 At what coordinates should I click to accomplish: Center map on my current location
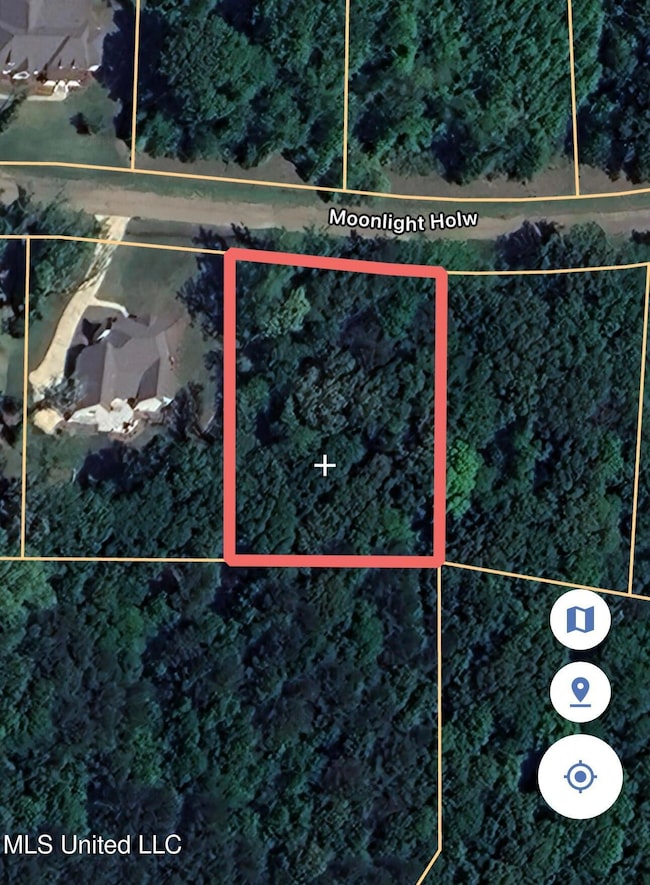pyautogui.click(x=580, y=776)
